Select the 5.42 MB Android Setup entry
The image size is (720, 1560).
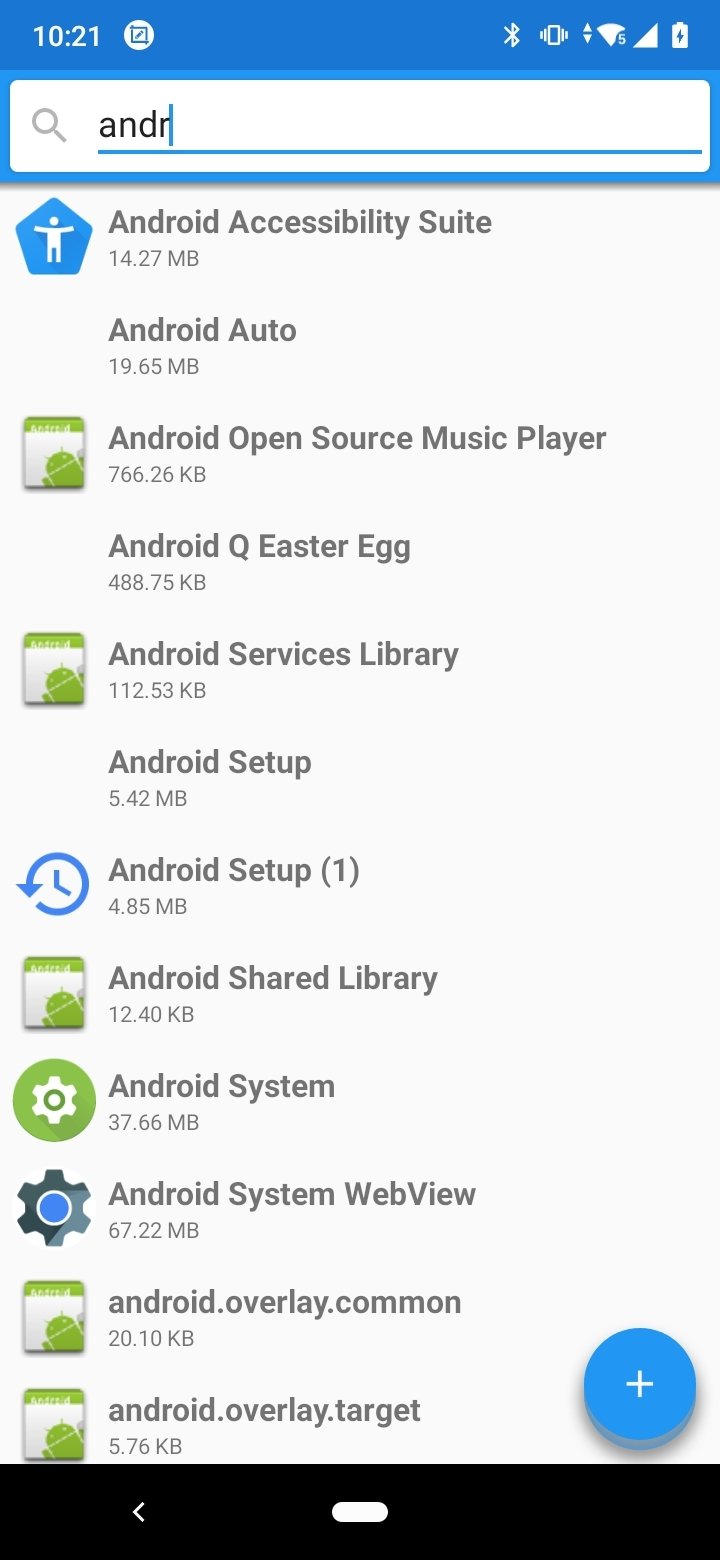coord(360,776)
